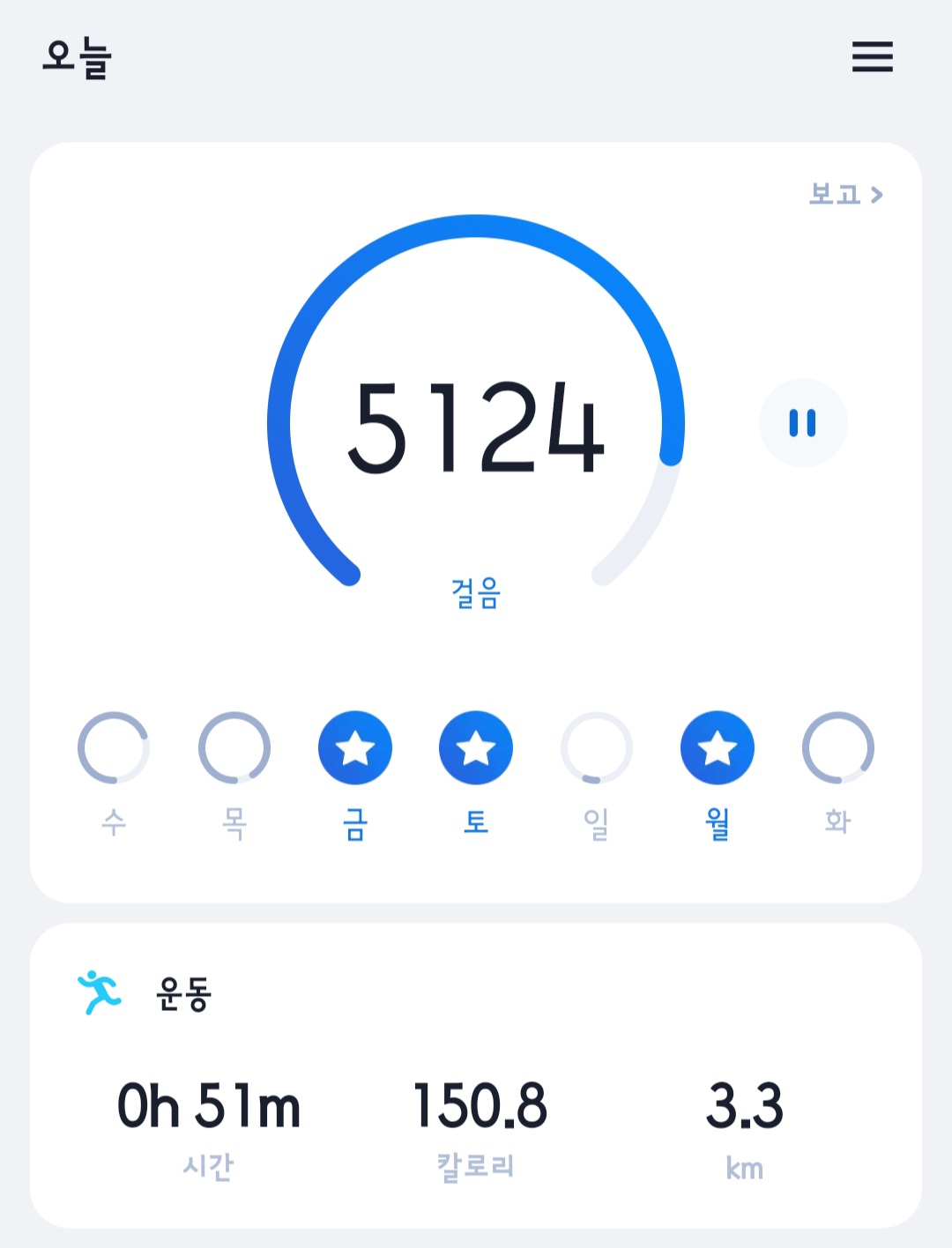The width and height of the screenshot is (952, 1248).
Task: Select 화 day circle
Action: point(837,748)
